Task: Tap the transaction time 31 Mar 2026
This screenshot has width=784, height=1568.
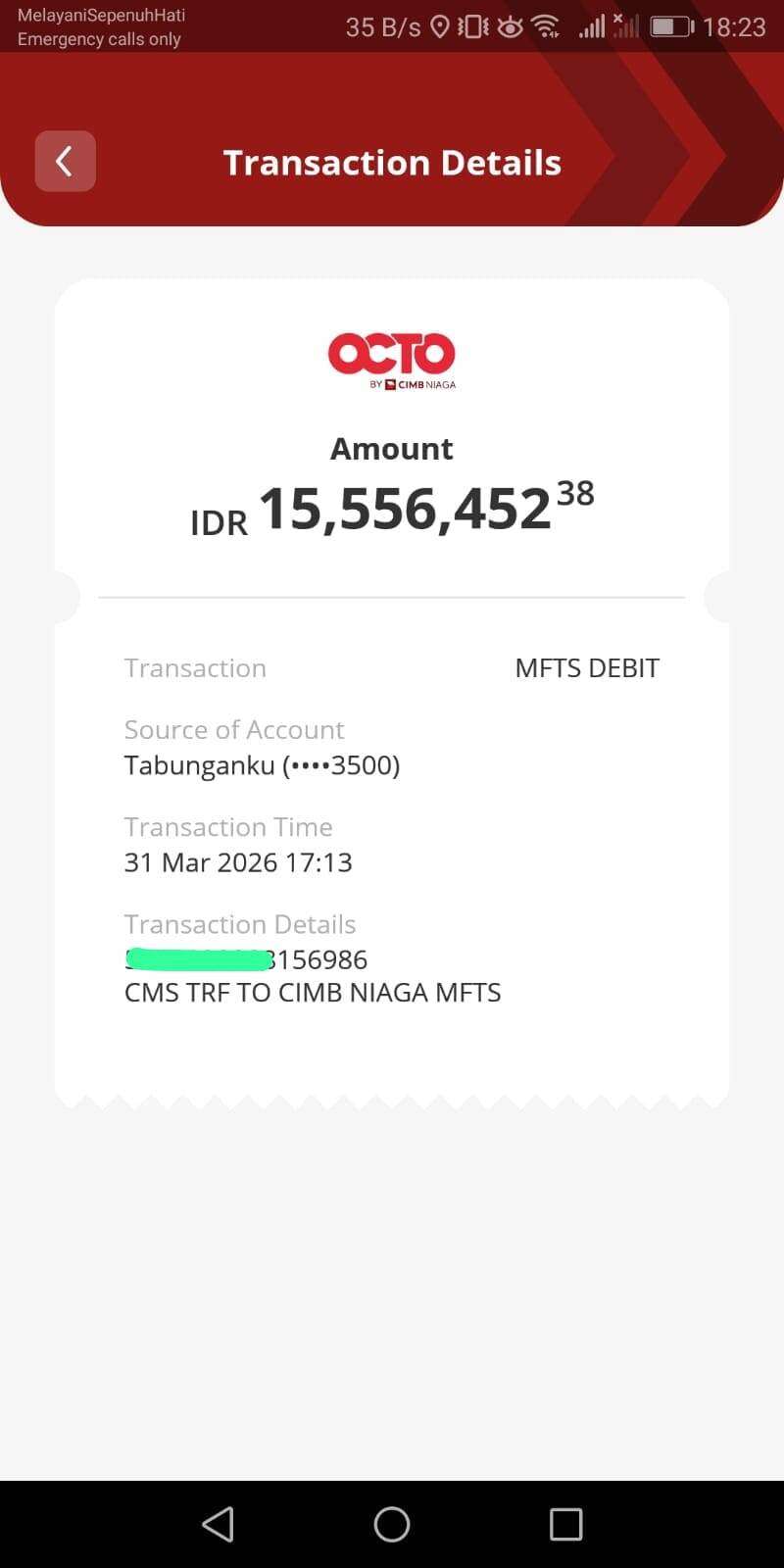Action: [x=238, y=862]
